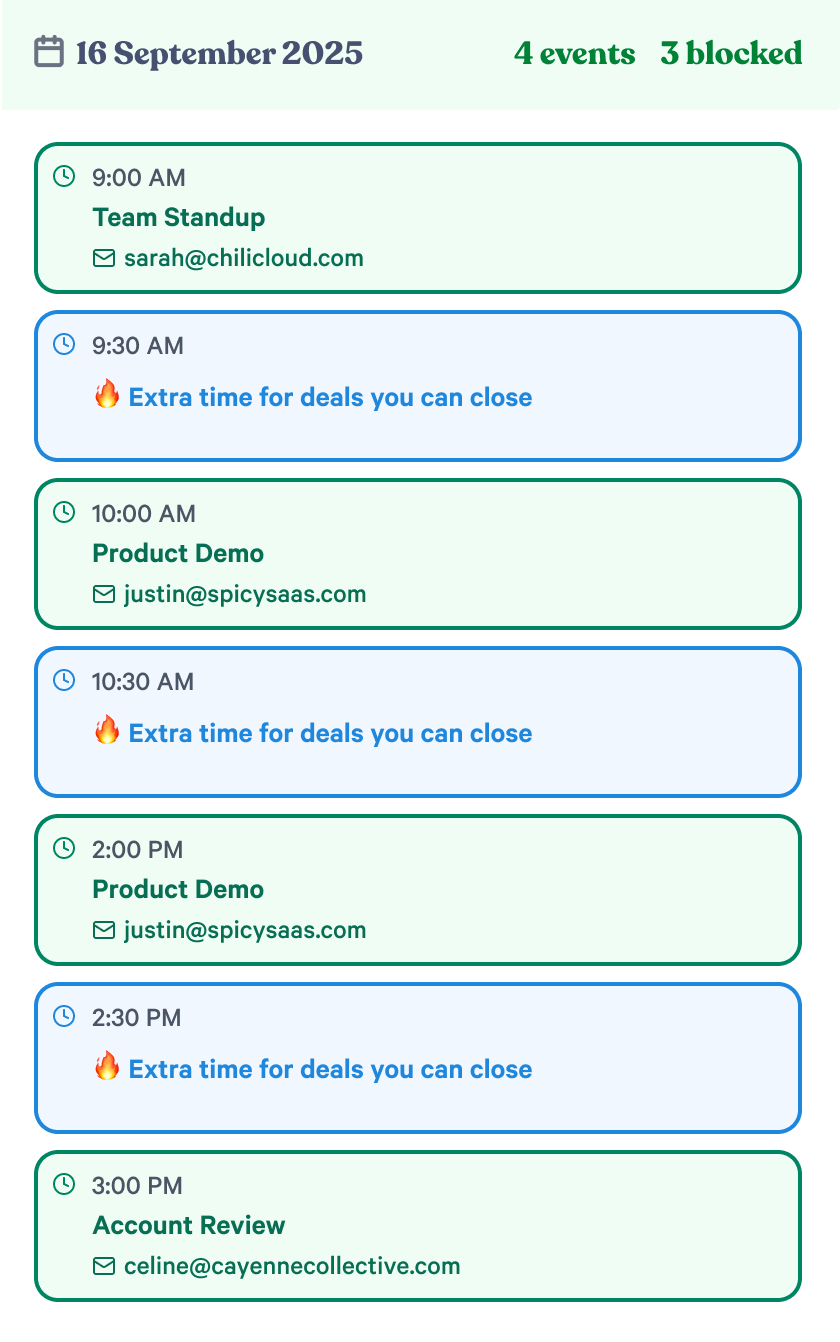Open the 3:00 PM Account Review event
This screenshot has height=1342, width=840.
click(418, 1226)
